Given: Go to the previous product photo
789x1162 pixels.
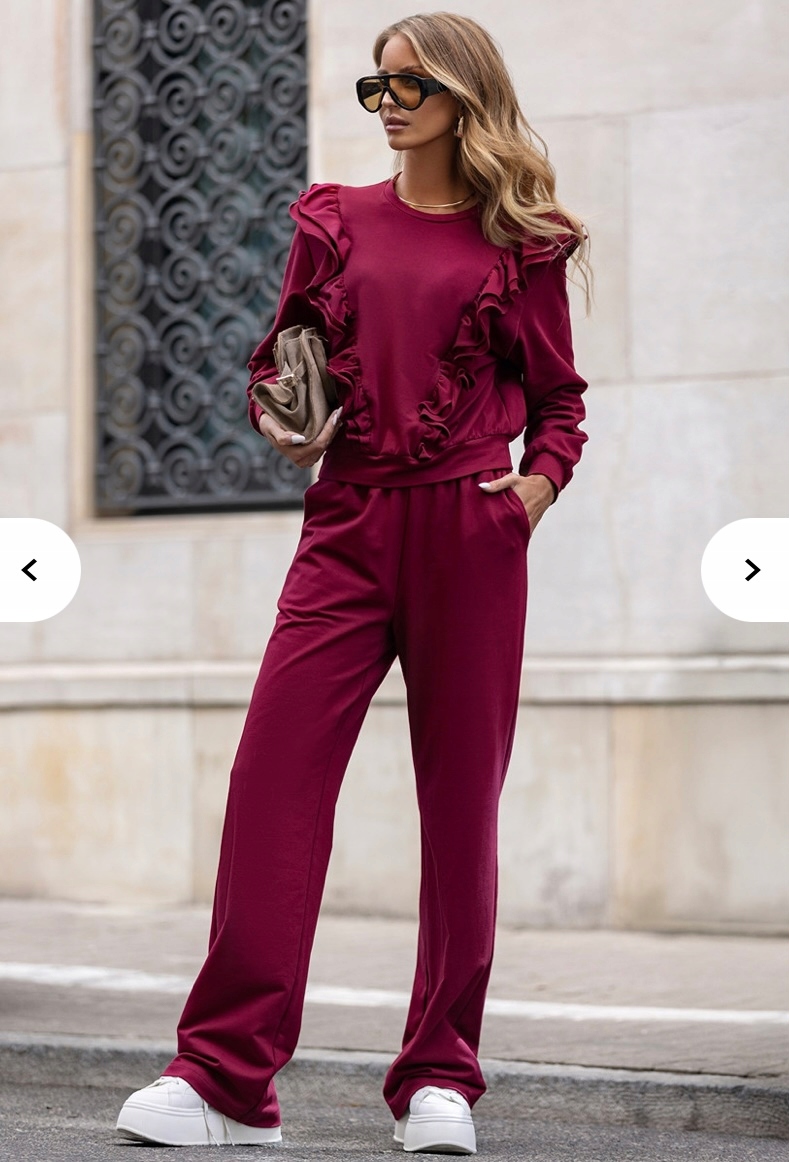Looking at the screenshot, I should [x=31, y=570].
